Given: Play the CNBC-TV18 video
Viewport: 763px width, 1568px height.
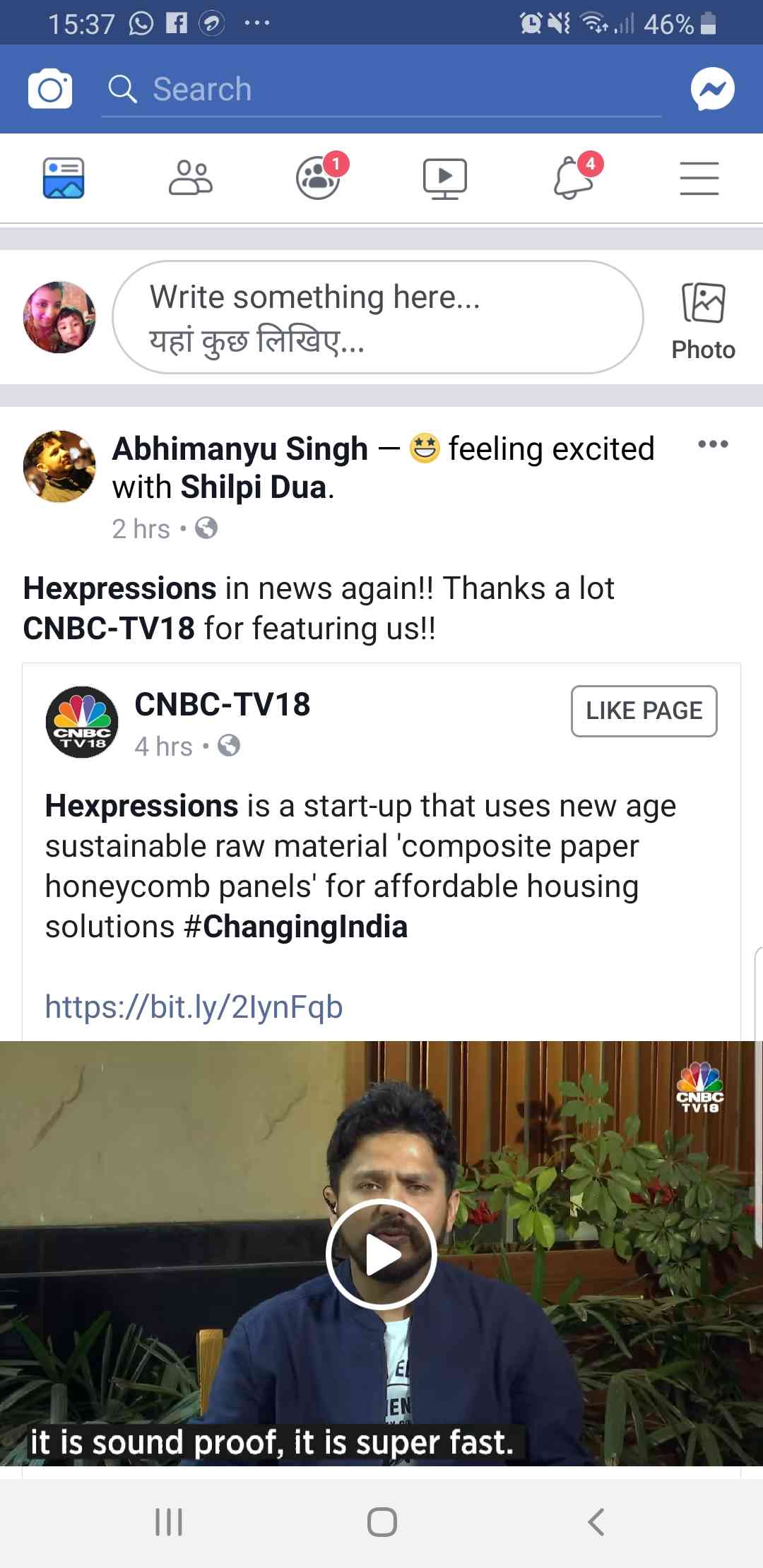Looking at the screenshot, I should 381,1254.
